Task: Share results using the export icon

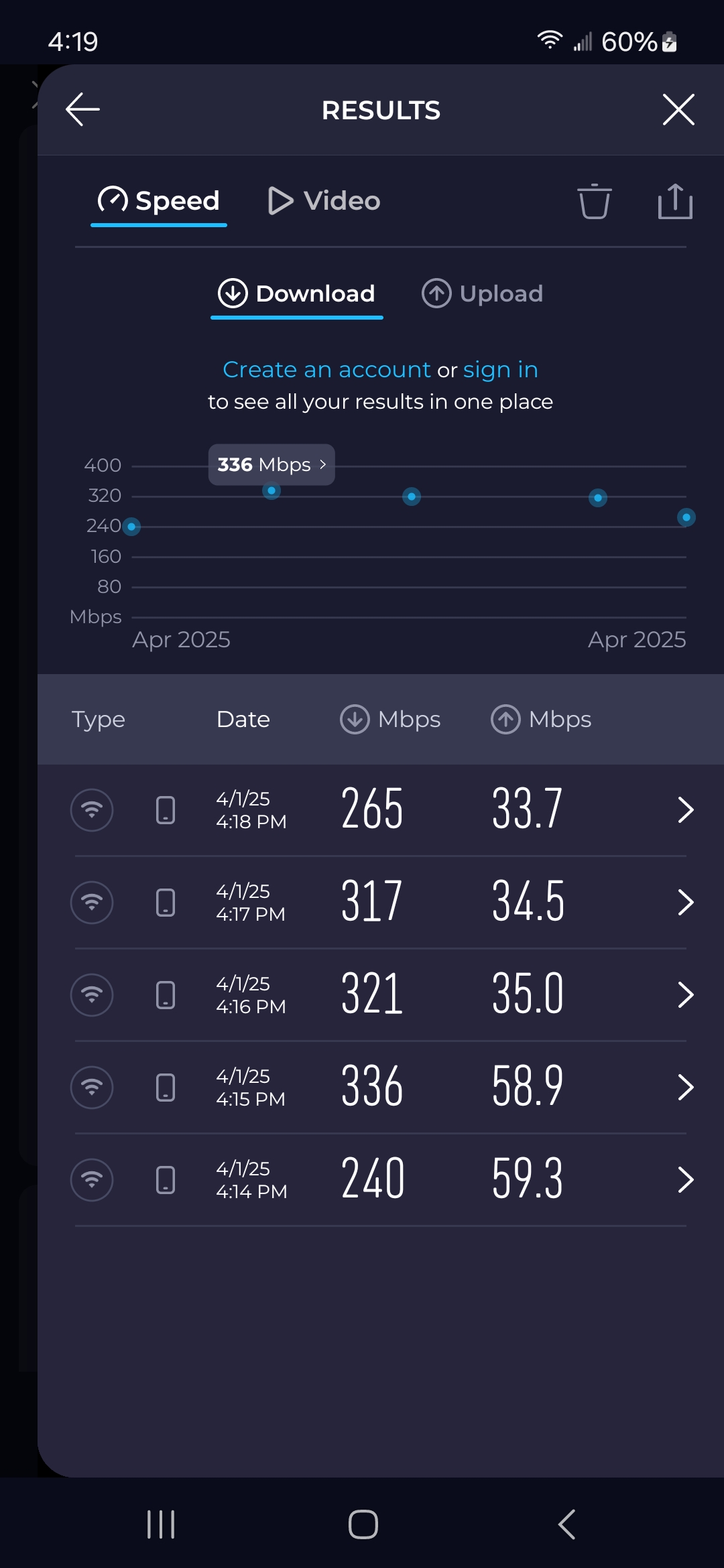Action: click(675, 201)
